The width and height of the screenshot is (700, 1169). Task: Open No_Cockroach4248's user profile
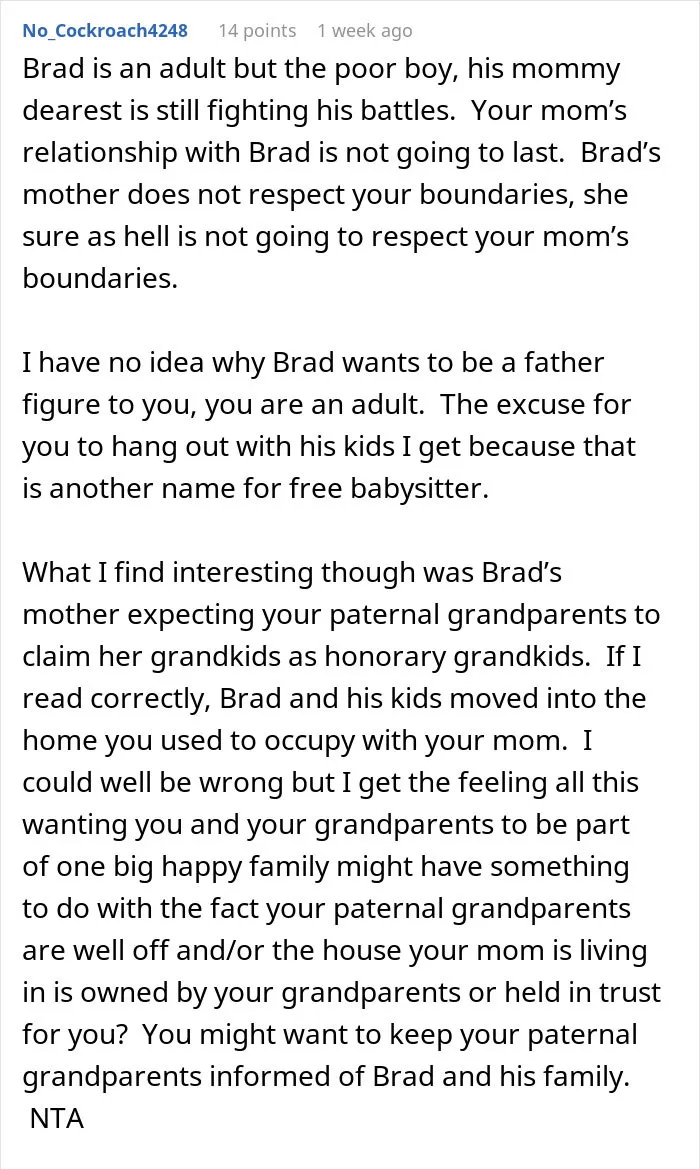(105, 31)
